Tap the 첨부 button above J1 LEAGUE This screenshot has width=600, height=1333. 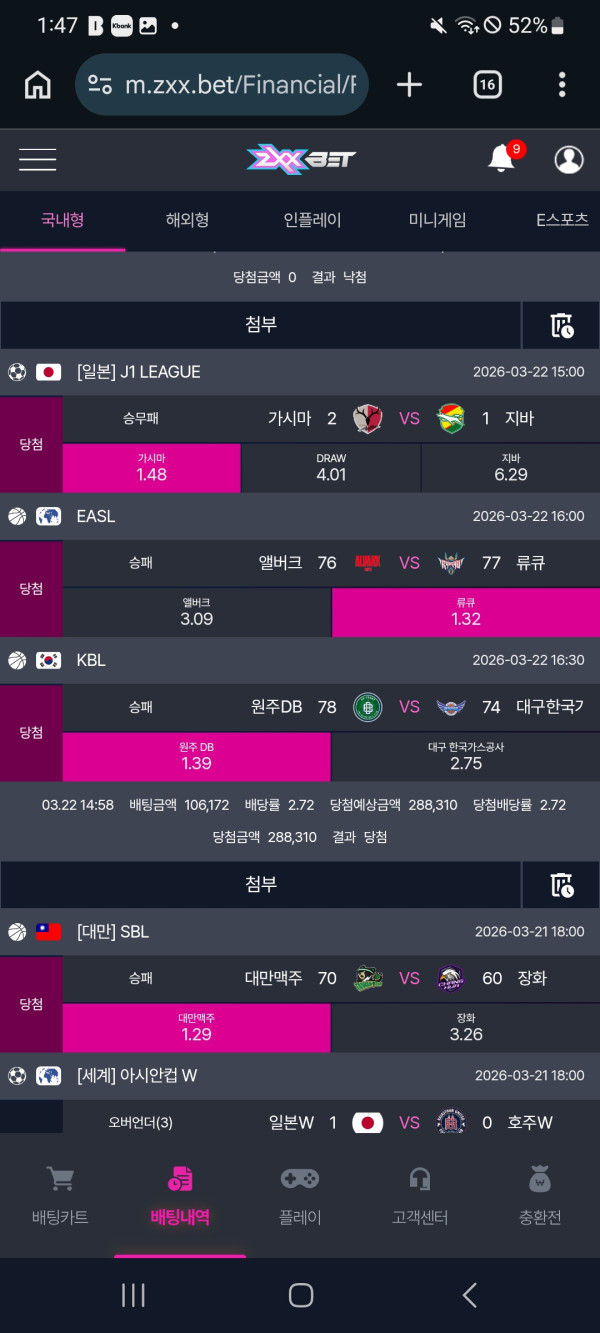tap(260, 324)
